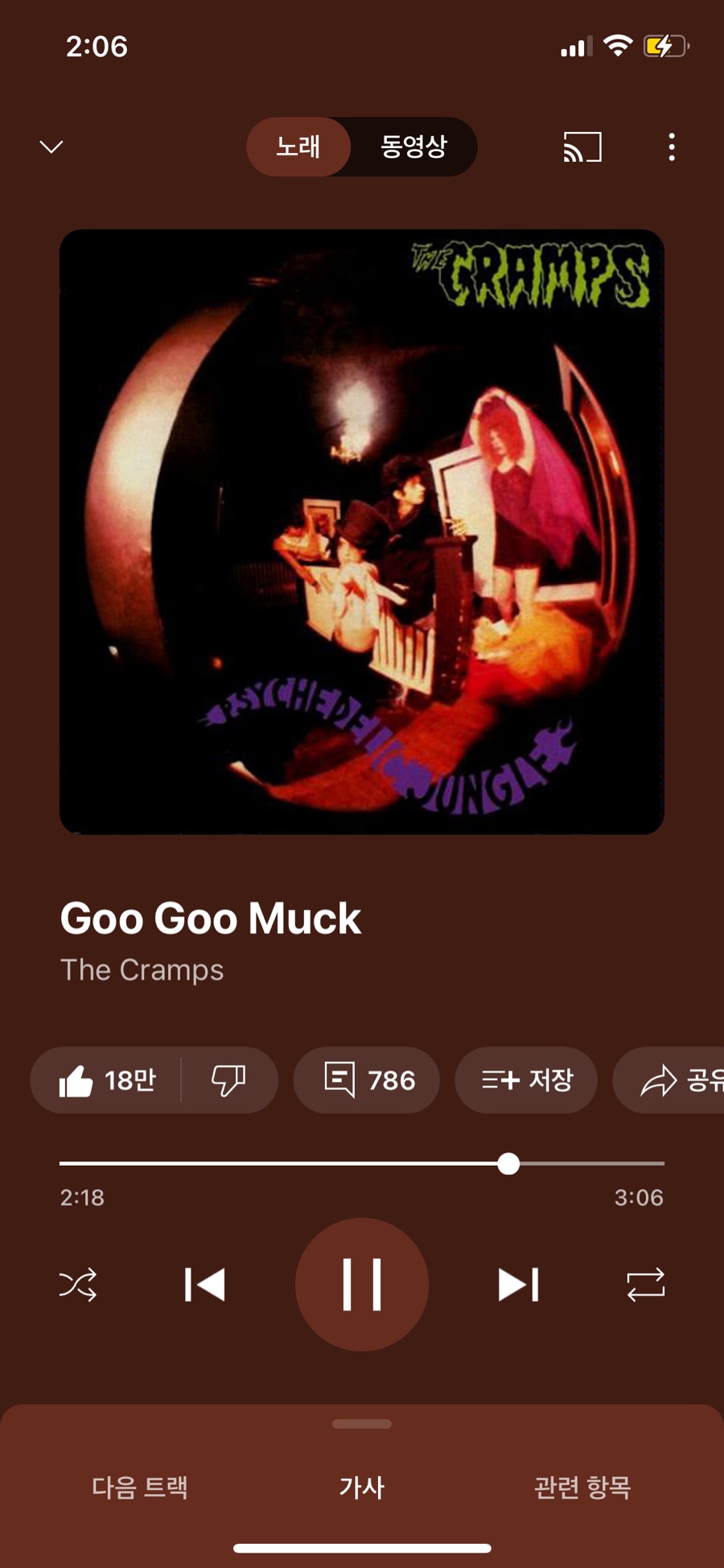
Task: Open the 관련 항목 related tab
Action: tap(582, 1487)
